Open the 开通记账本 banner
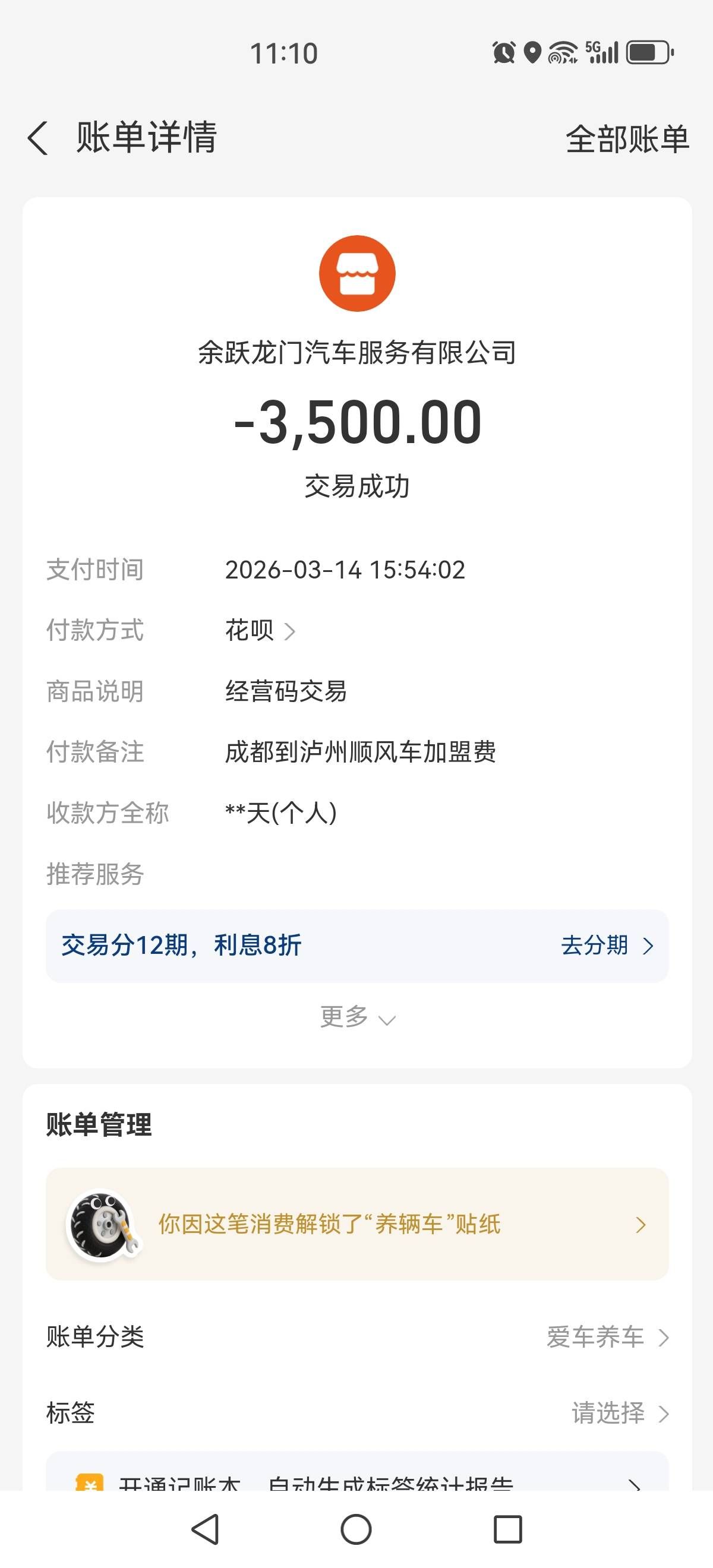 (x=357, y=1479)
